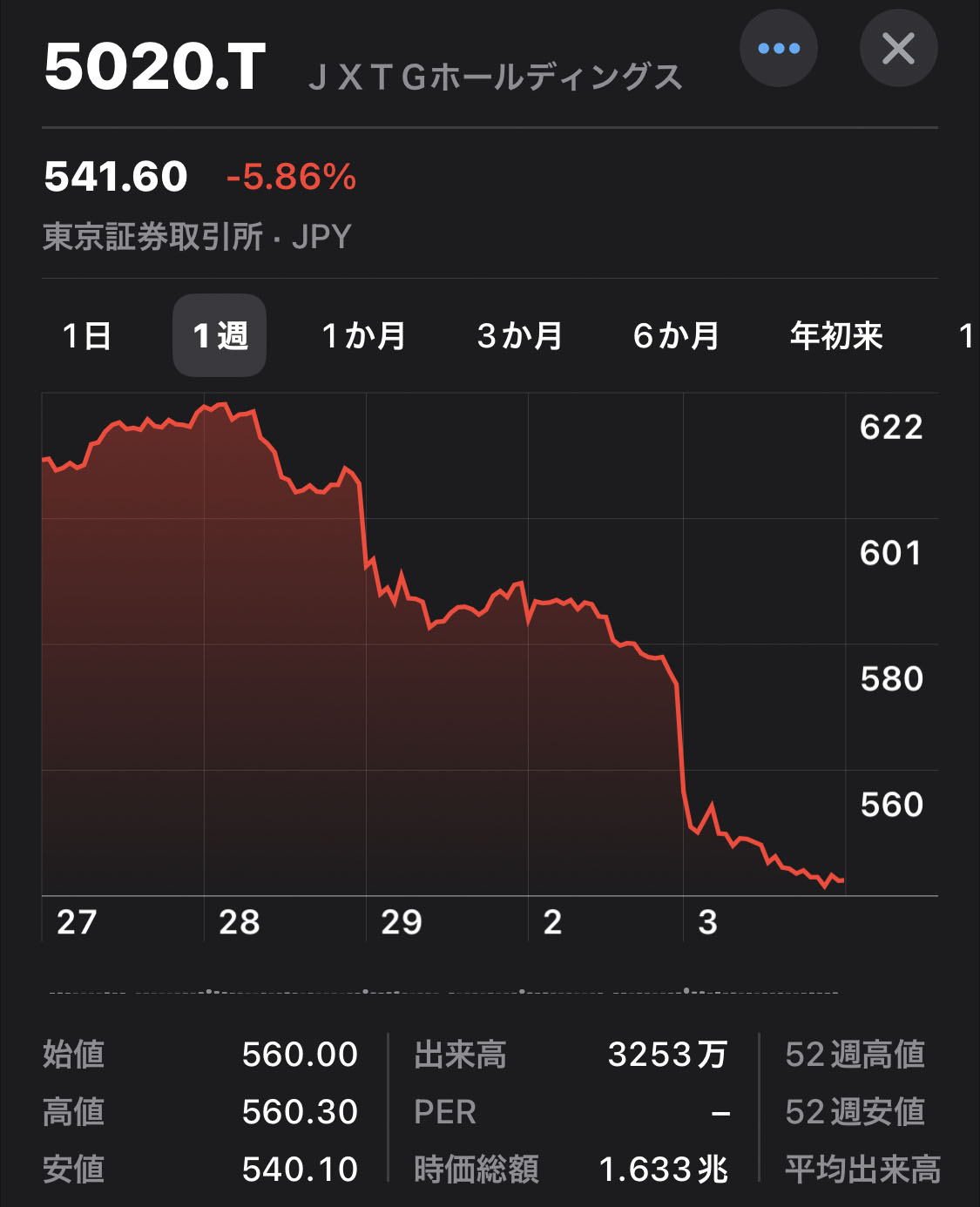Close the 5020.T stock detail view
The height and width of the screenshot is (1207, 980).
(898, 49)
